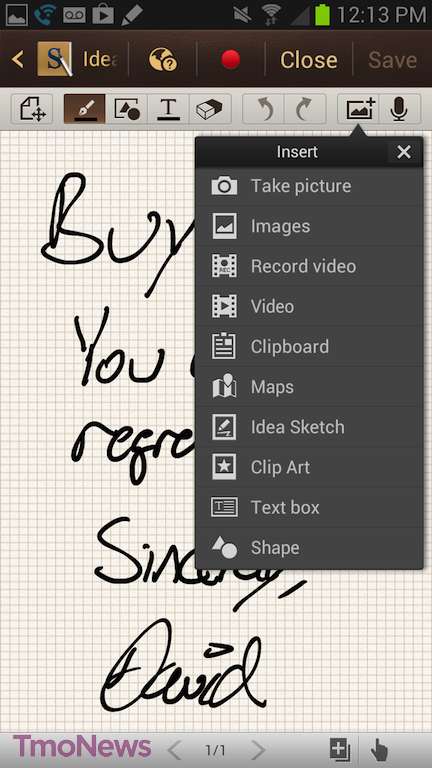The height and width of the screenshot is (768, 432).
Task: Insert Clip Art
Action: coord(309,467)
